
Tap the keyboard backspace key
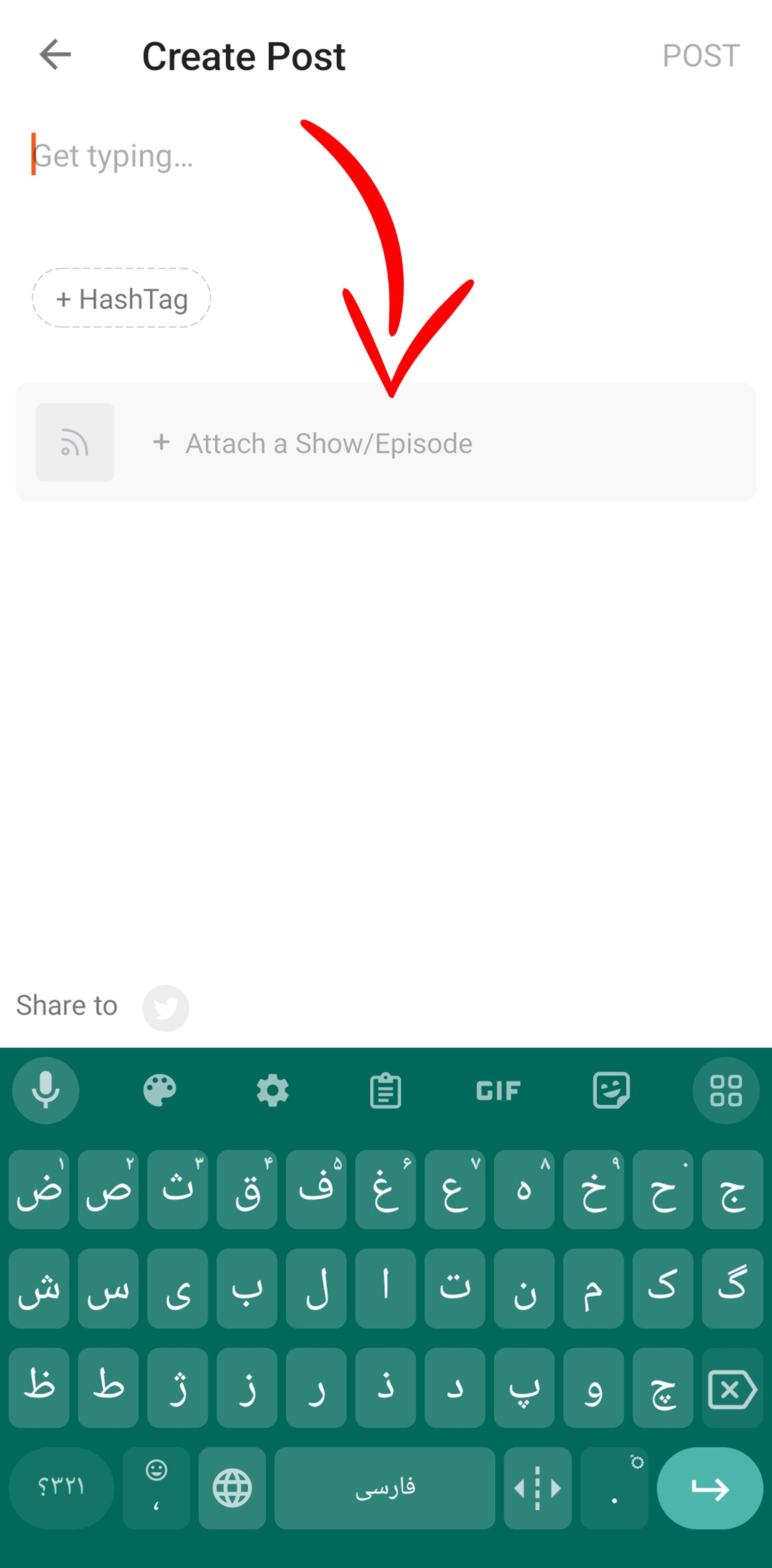[x=732, y=1389]
